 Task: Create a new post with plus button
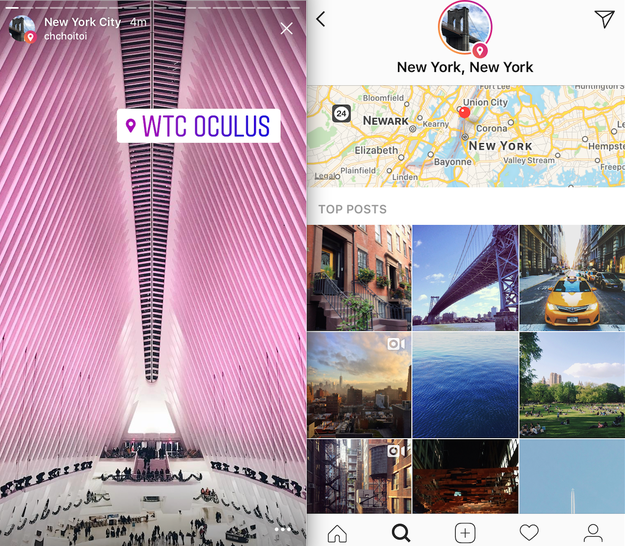click(x=465, y=532)
